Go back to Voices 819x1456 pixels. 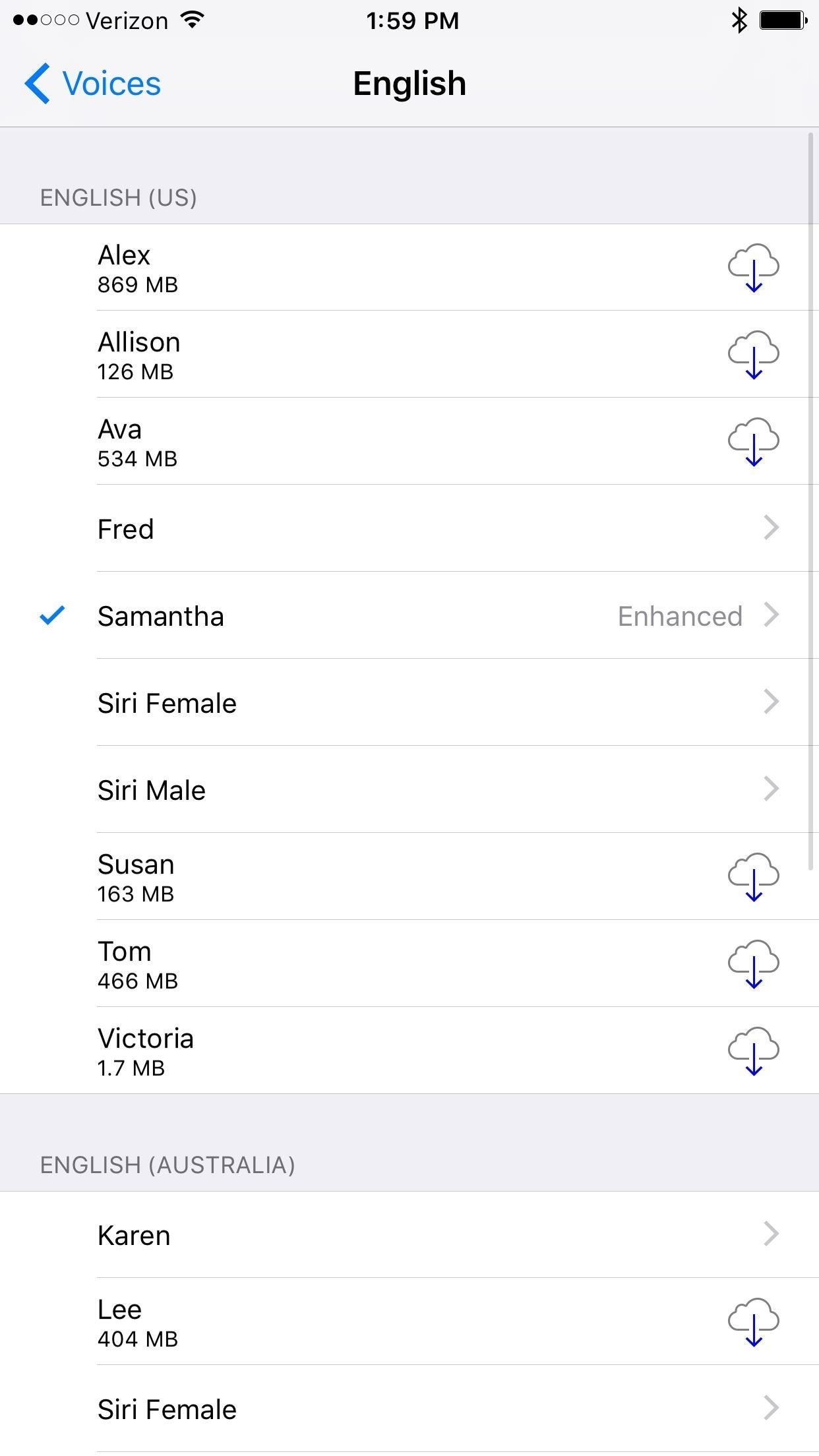92,84
